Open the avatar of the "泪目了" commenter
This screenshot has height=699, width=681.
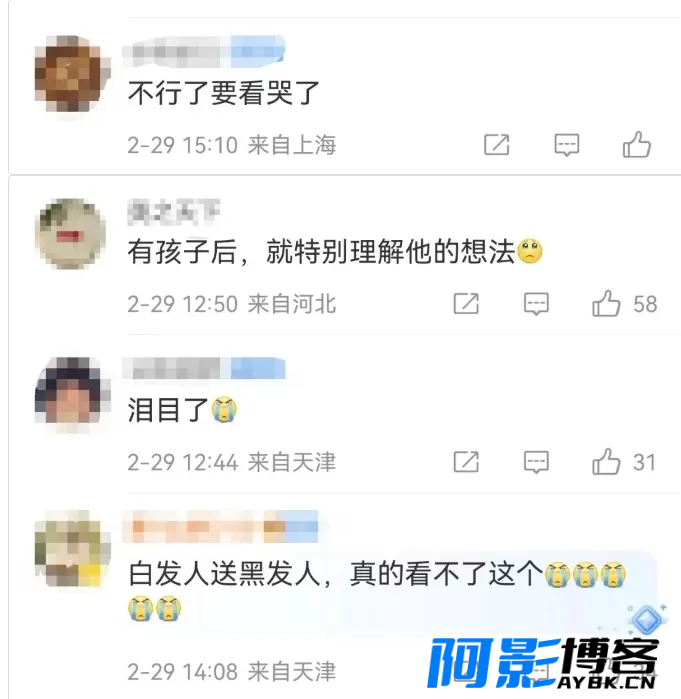click(x=69, y=391)
